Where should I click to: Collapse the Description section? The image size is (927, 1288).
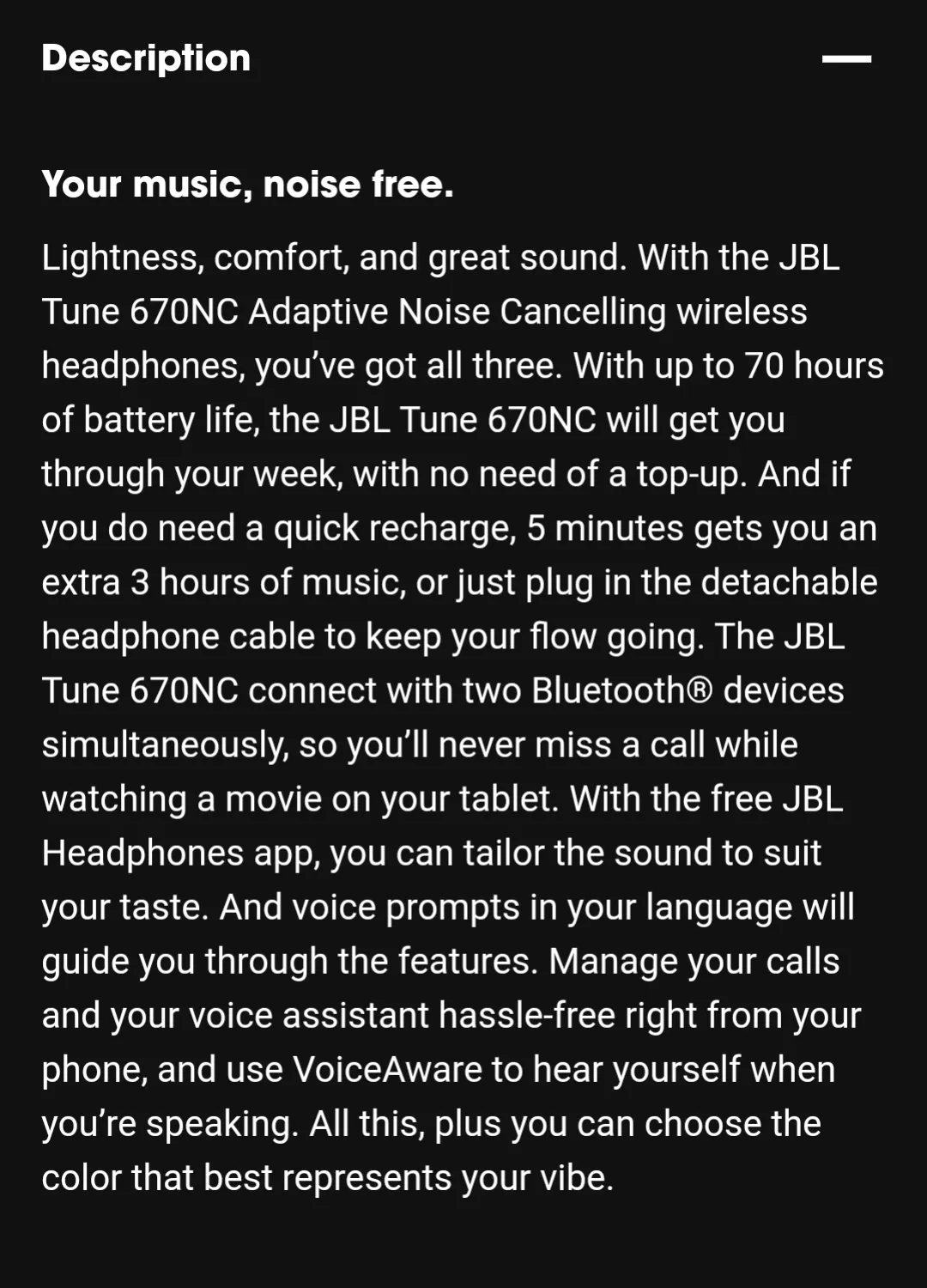846,58
